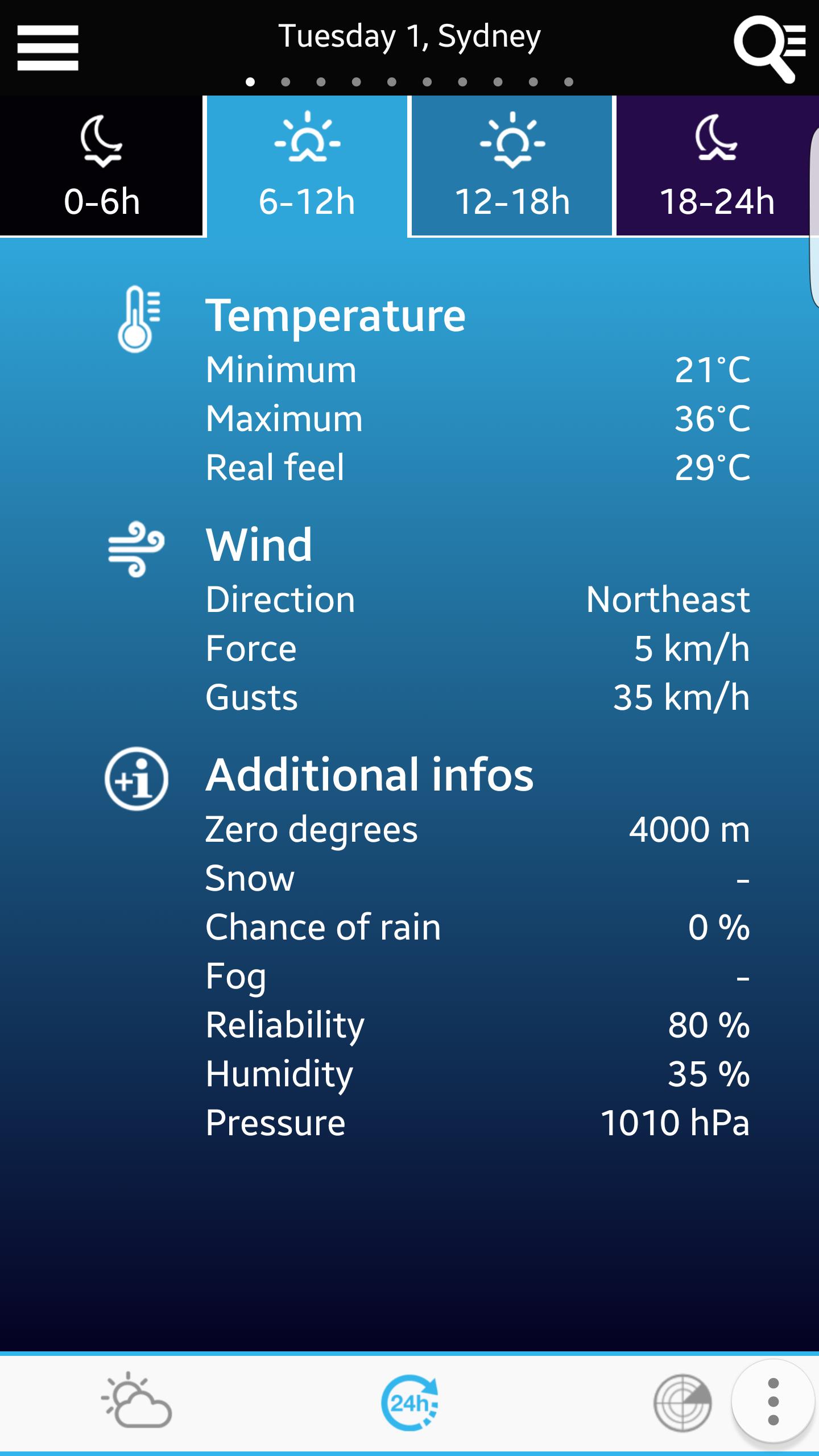The height and width of the screenshot is (1456, 819).
Task: Tap the 24h forecast icon
Action: tap(409, 1403)
